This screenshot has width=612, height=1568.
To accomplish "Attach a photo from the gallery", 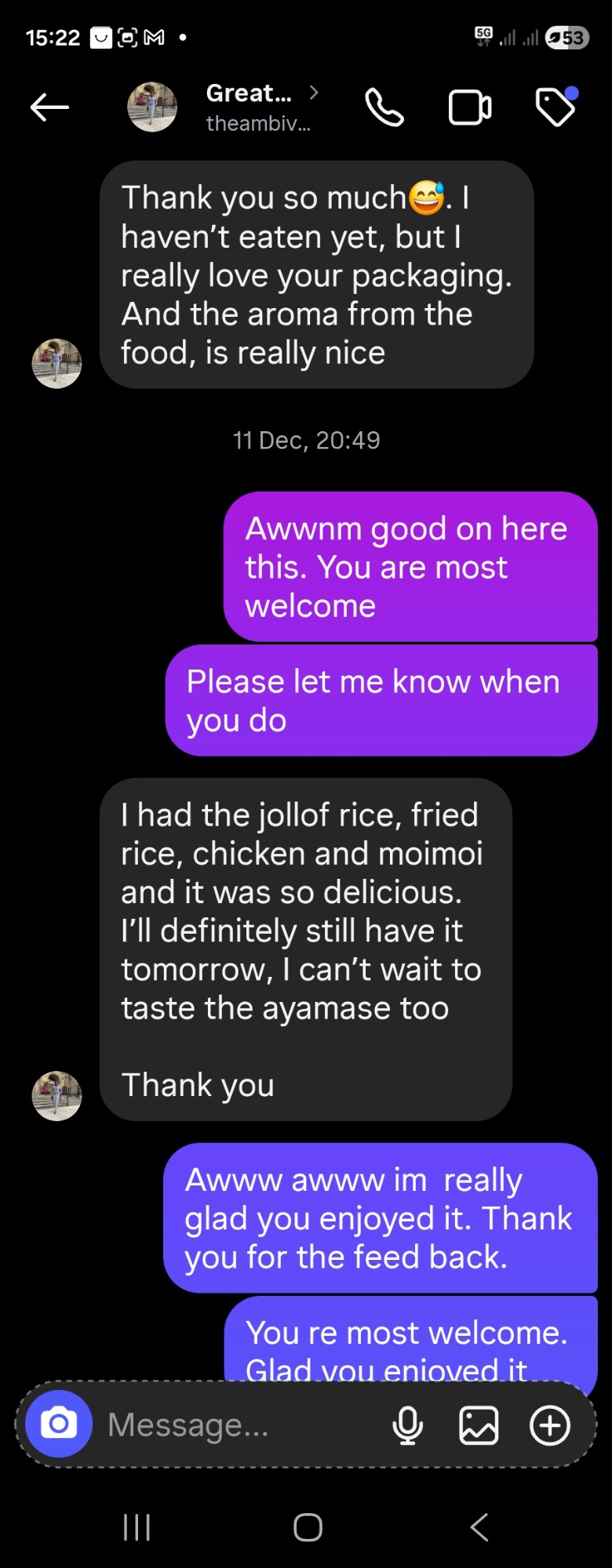I will click(x=479, y=1425).
